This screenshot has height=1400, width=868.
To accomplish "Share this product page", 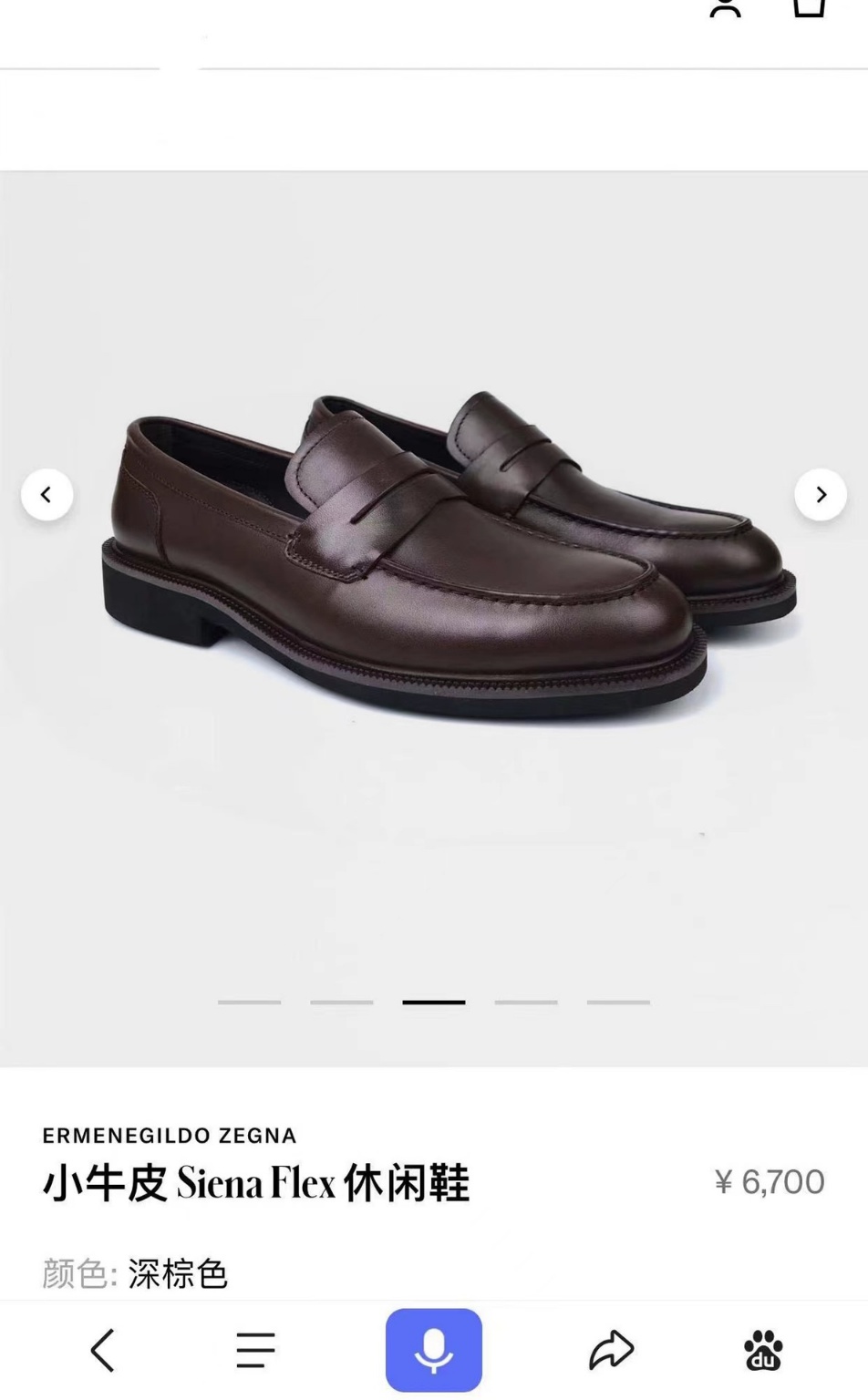I will 611,1350.
